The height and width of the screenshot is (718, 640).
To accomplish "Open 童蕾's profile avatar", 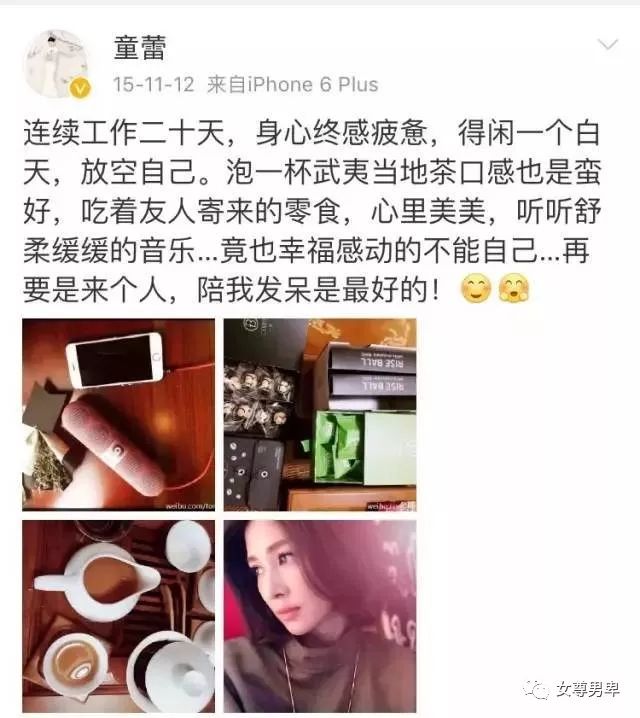I will point(57,62).
